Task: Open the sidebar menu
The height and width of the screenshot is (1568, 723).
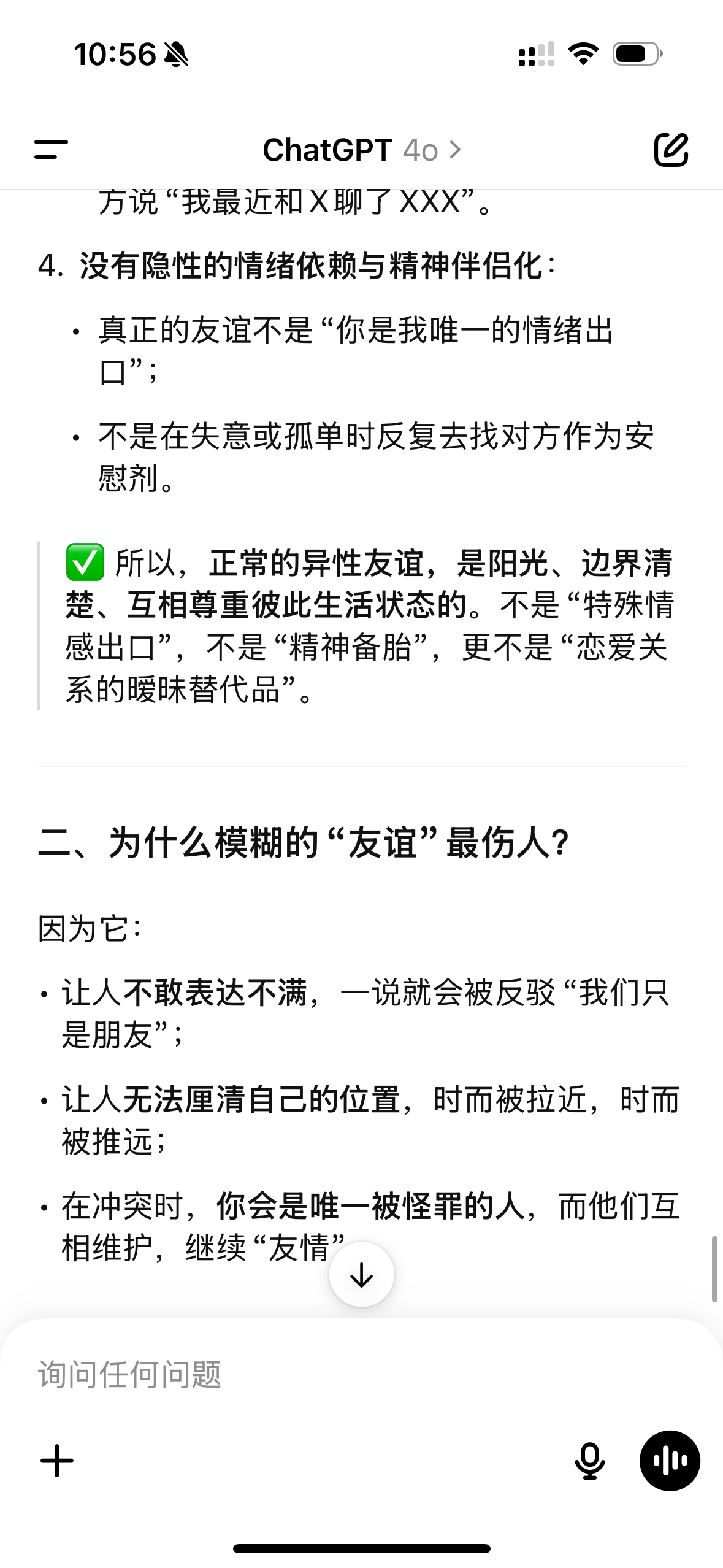Action: pyautogui.click(x=51, y=150)
